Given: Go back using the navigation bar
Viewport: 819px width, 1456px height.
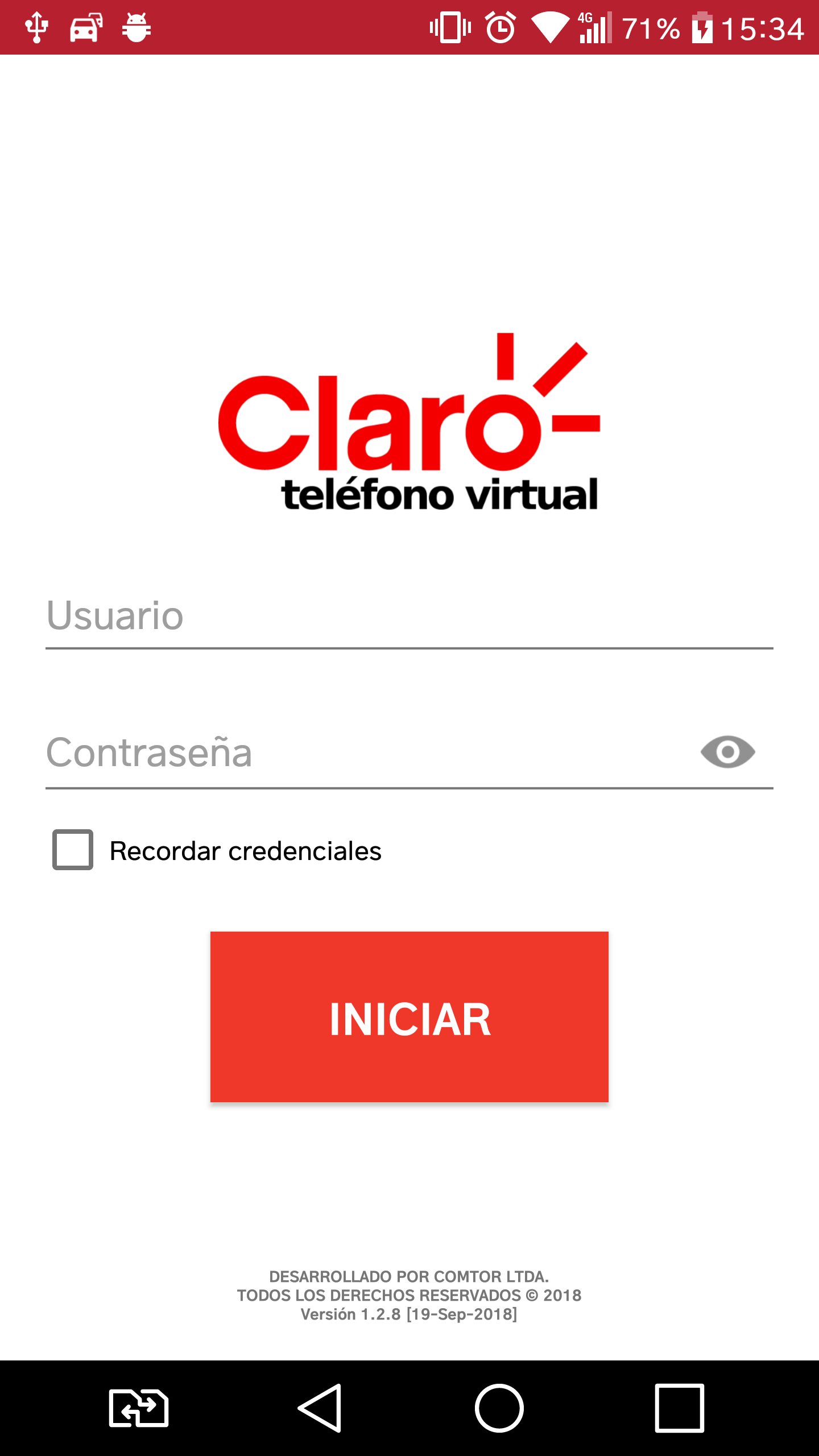Looking at the screenshot, I should coord(320,1408).
